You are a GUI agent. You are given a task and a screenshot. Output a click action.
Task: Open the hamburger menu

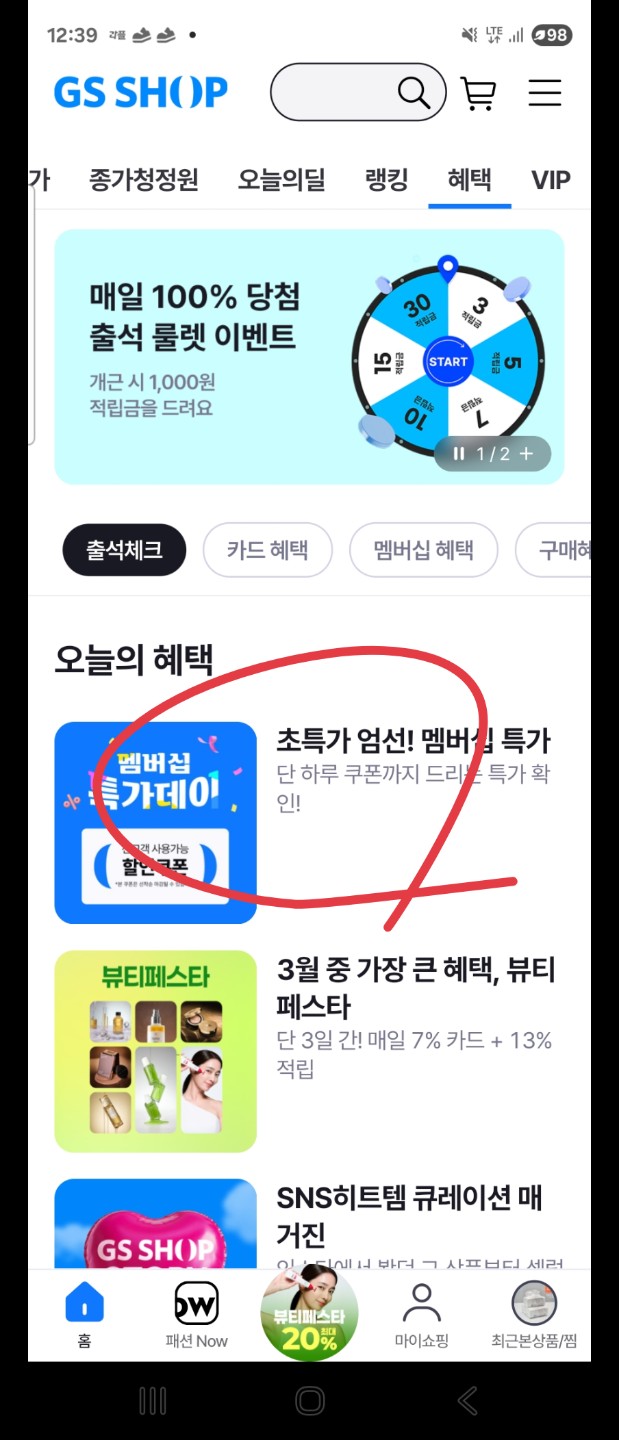545,93
